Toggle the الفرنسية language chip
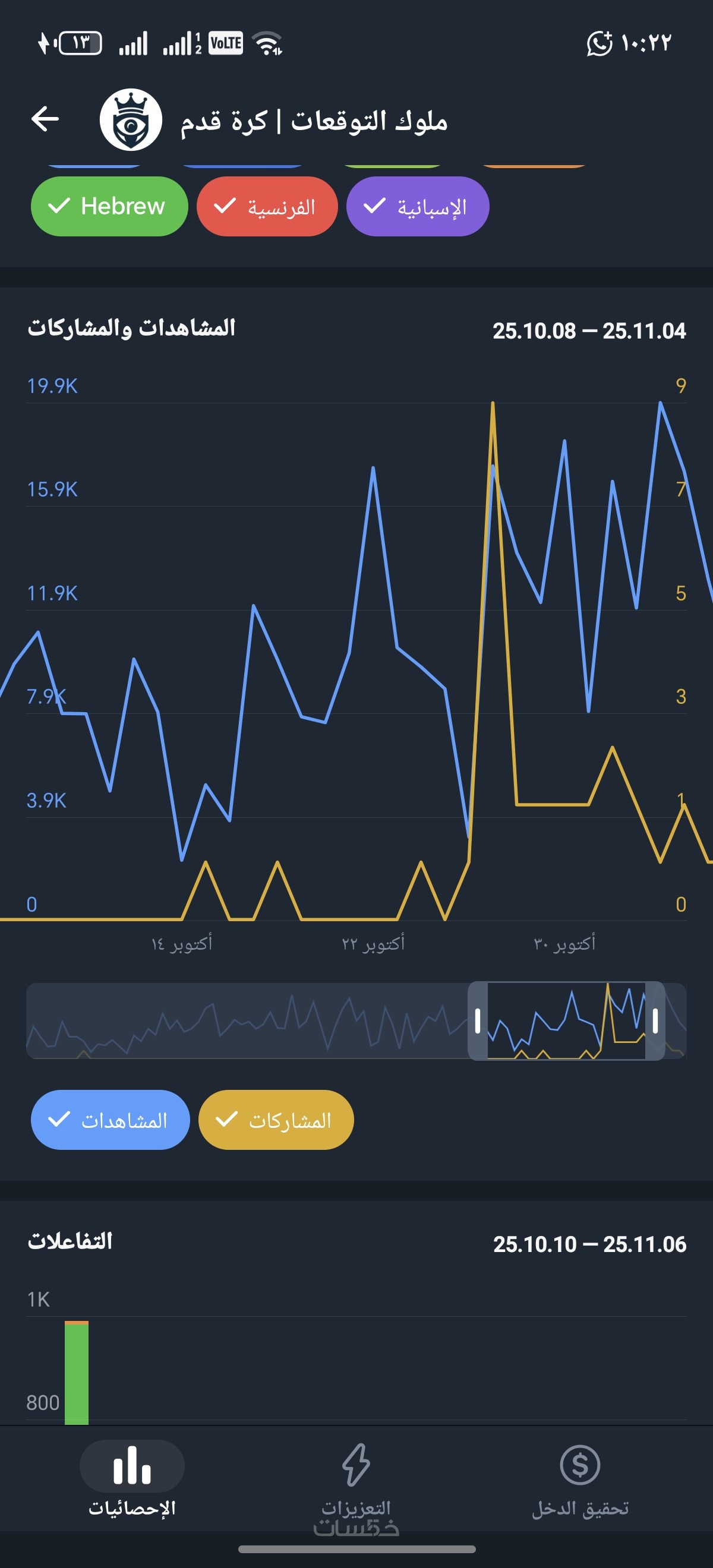This screenshot has width=713, height=1568. coord(267,206)
